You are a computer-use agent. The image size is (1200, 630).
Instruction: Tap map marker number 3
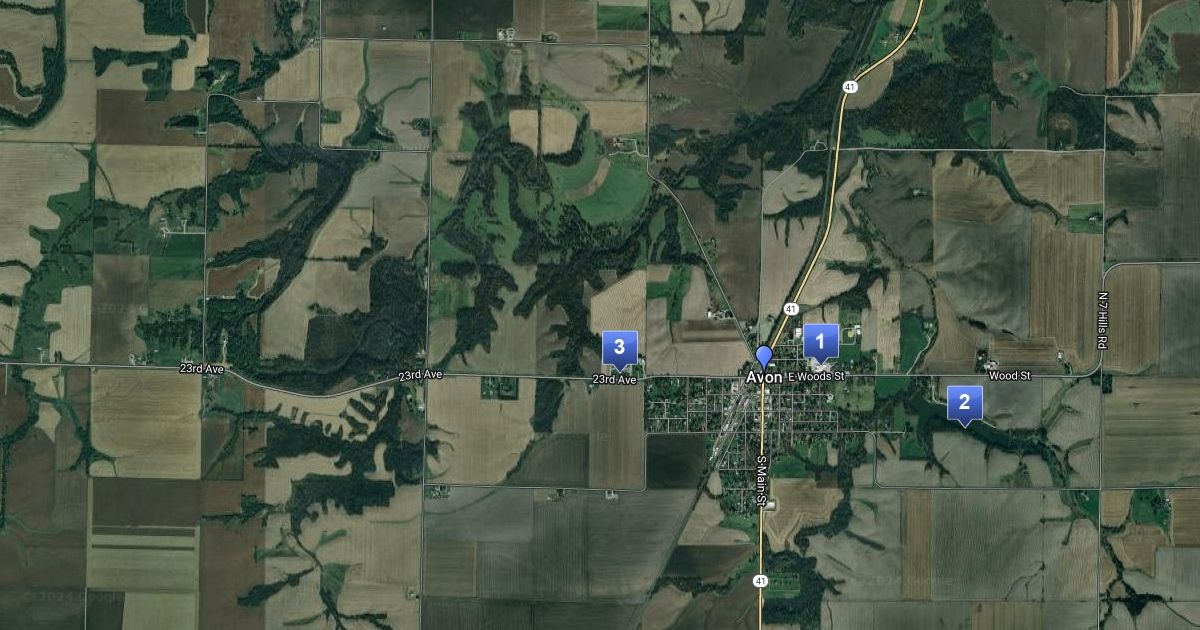coord(620,348)
